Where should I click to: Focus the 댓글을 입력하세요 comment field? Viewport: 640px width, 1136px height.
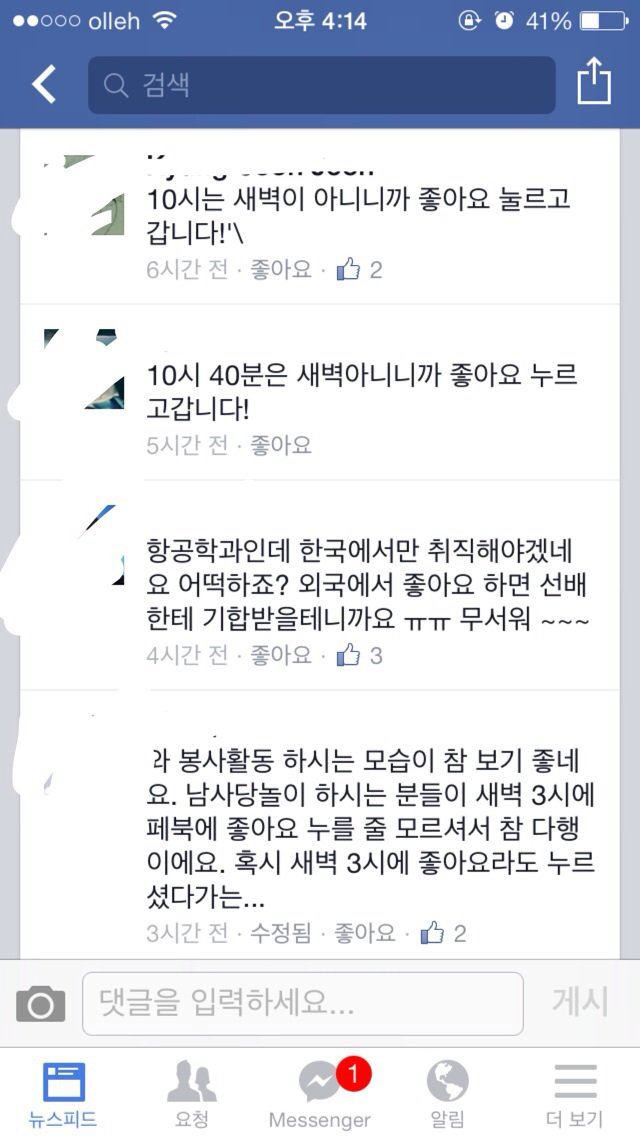pyautogui.click(x=302, y=1003)
